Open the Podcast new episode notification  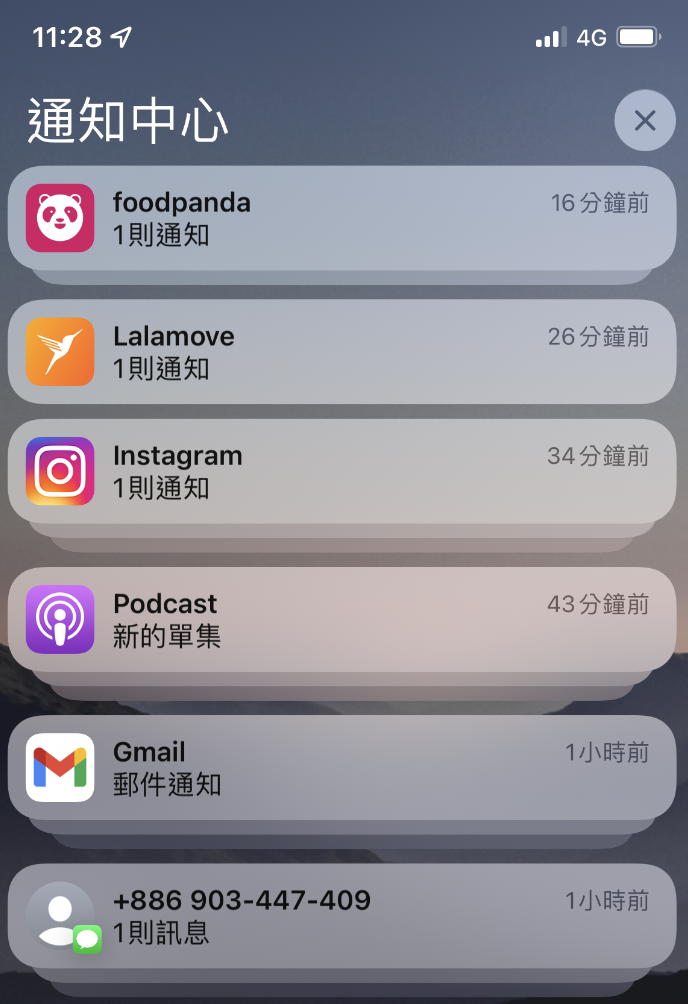[342, 620]
